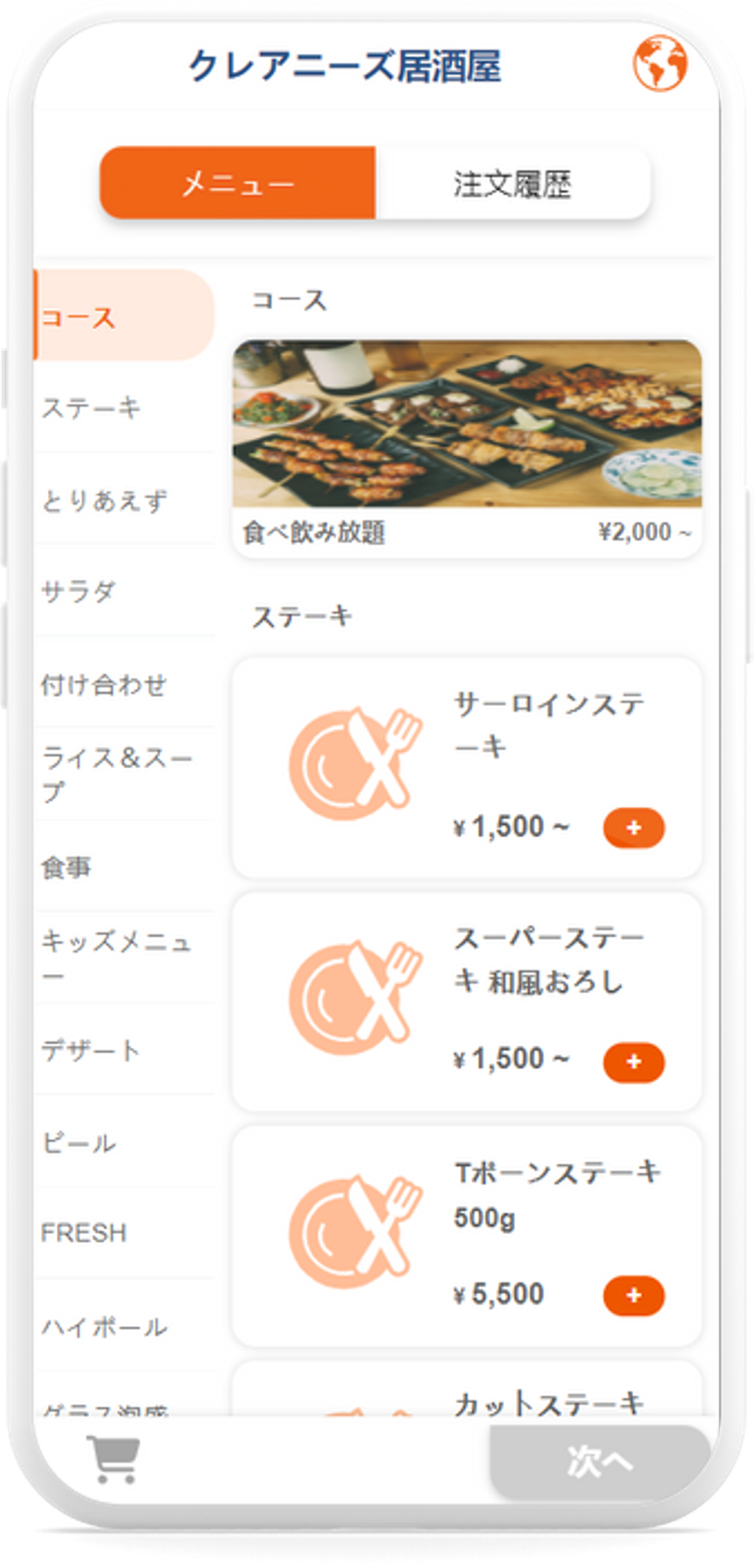Viewport: 755px width, 1568px height.
Task: Select the サラダ category
Action: pyautogui.click(x=78, y=591)
